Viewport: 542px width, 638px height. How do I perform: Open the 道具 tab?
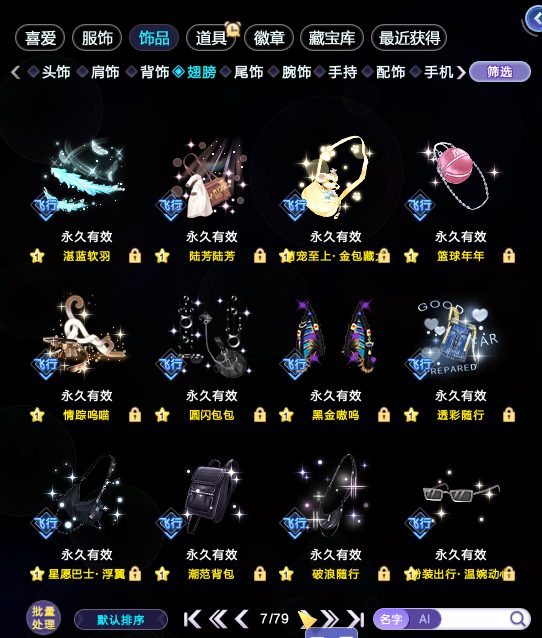click(211, 38)
